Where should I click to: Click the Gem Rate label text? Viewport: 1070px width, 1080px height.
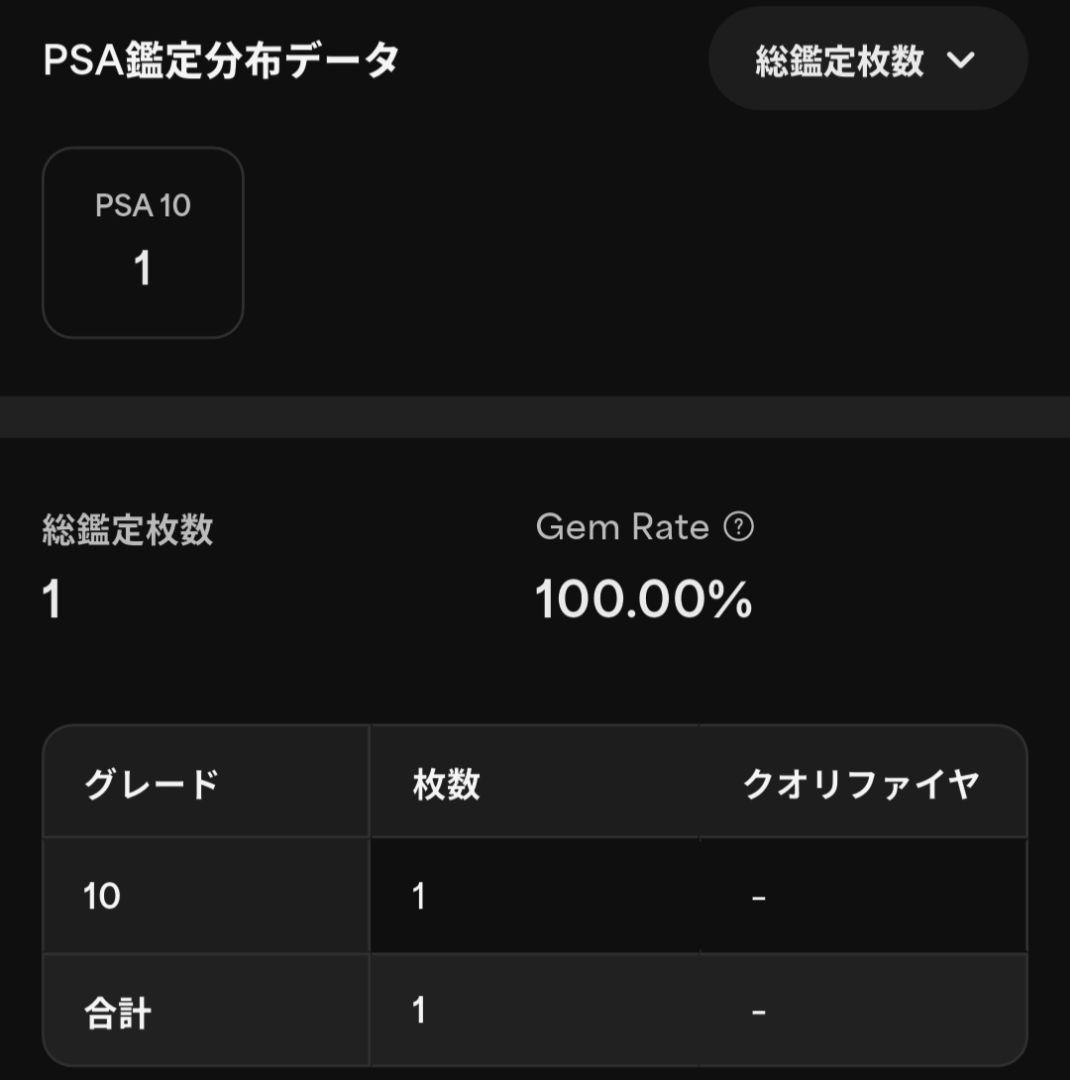[620, 527]
